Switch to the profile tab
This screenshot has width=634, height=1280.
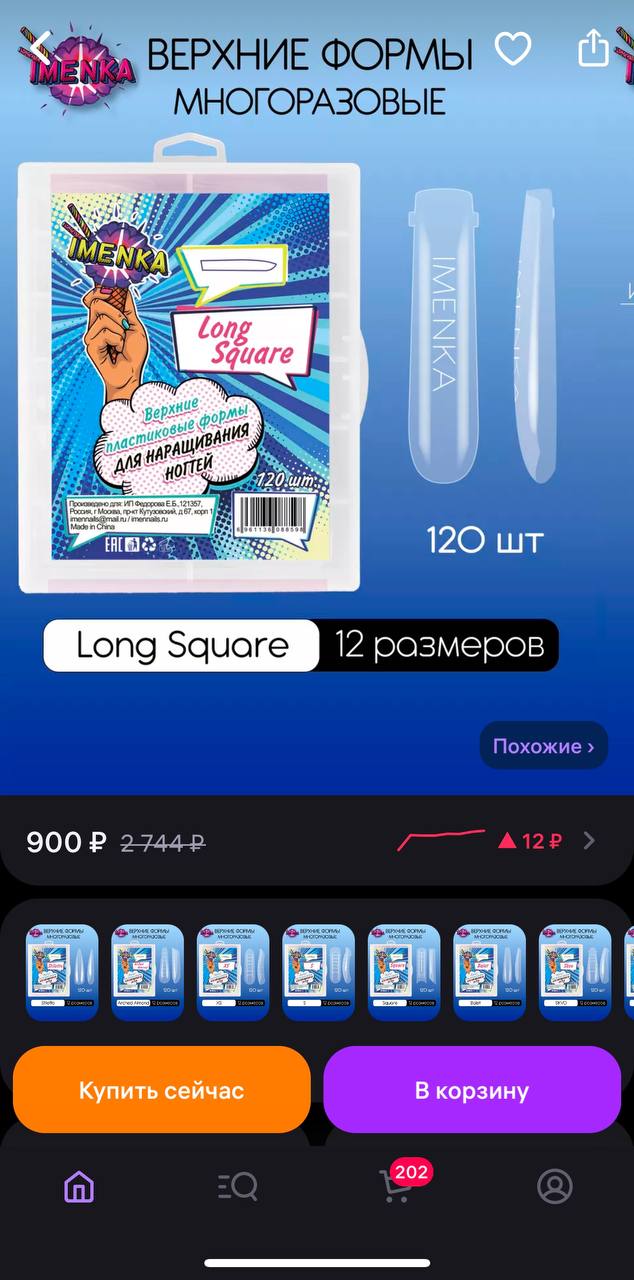(555, 1186)
